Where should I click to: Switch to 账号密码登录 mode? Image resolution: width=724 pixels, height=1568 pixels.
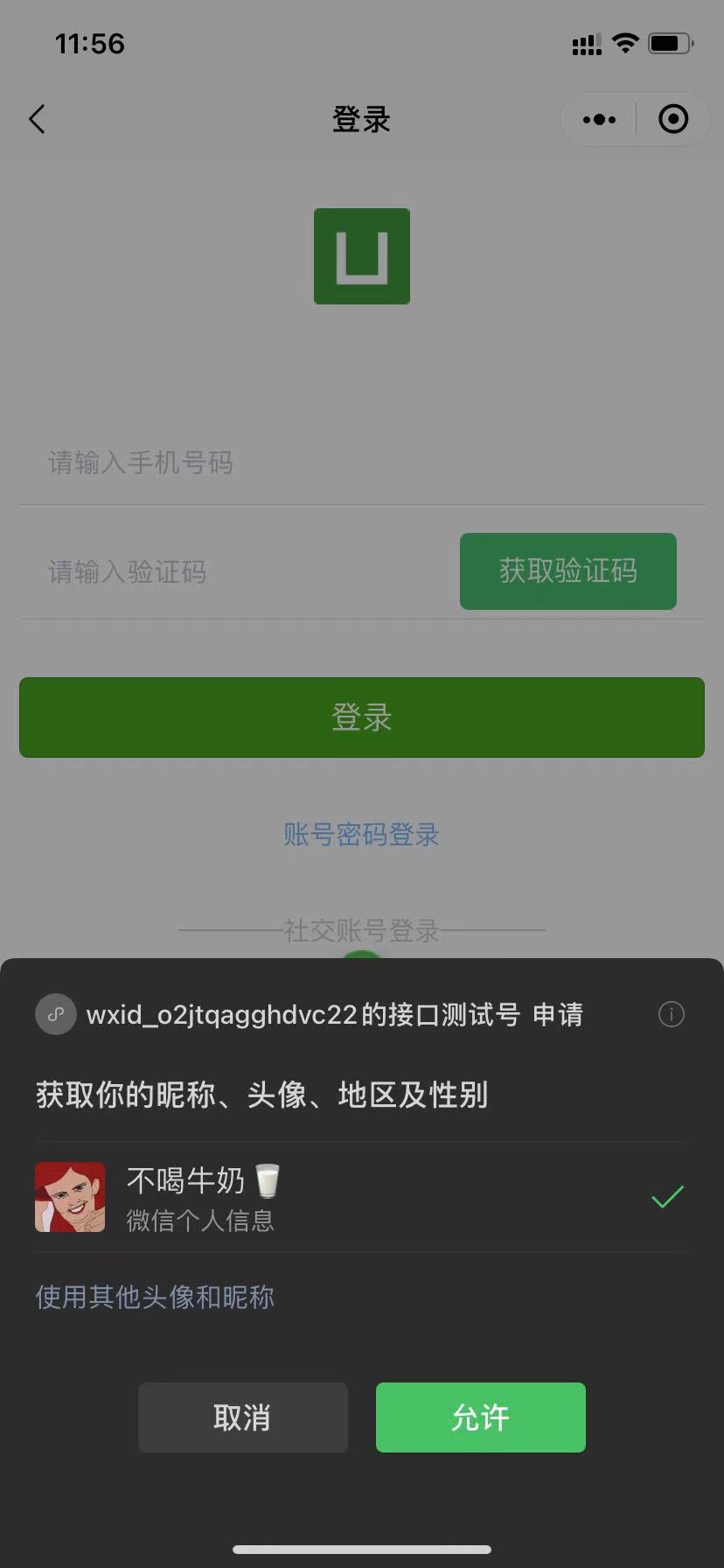coord(361,834)
